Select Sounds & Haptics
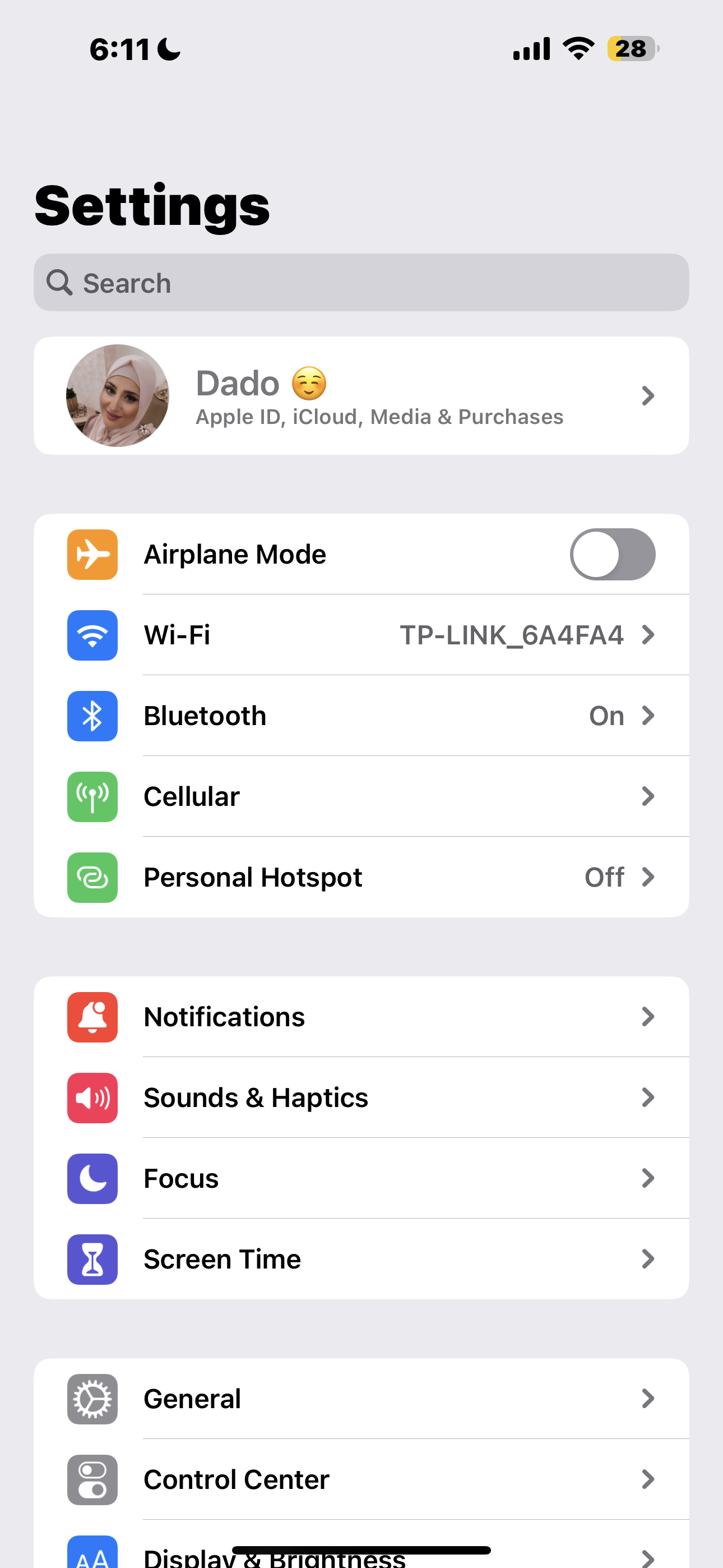Viewport: 723px width, 1568px height. 361,1097
